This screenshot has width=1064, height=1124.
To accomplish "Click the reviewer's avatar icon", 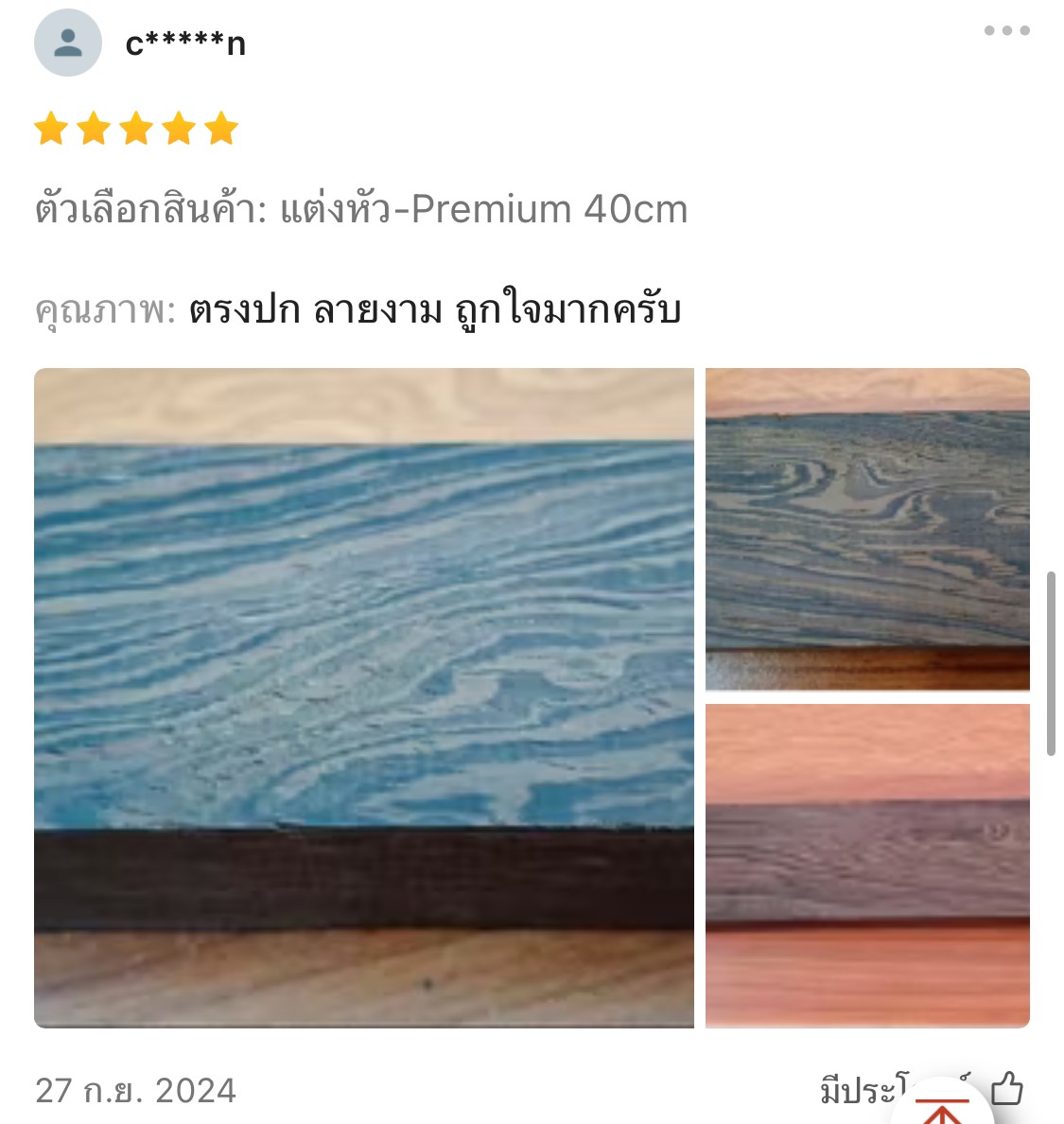I will click(x=67, y=42).
